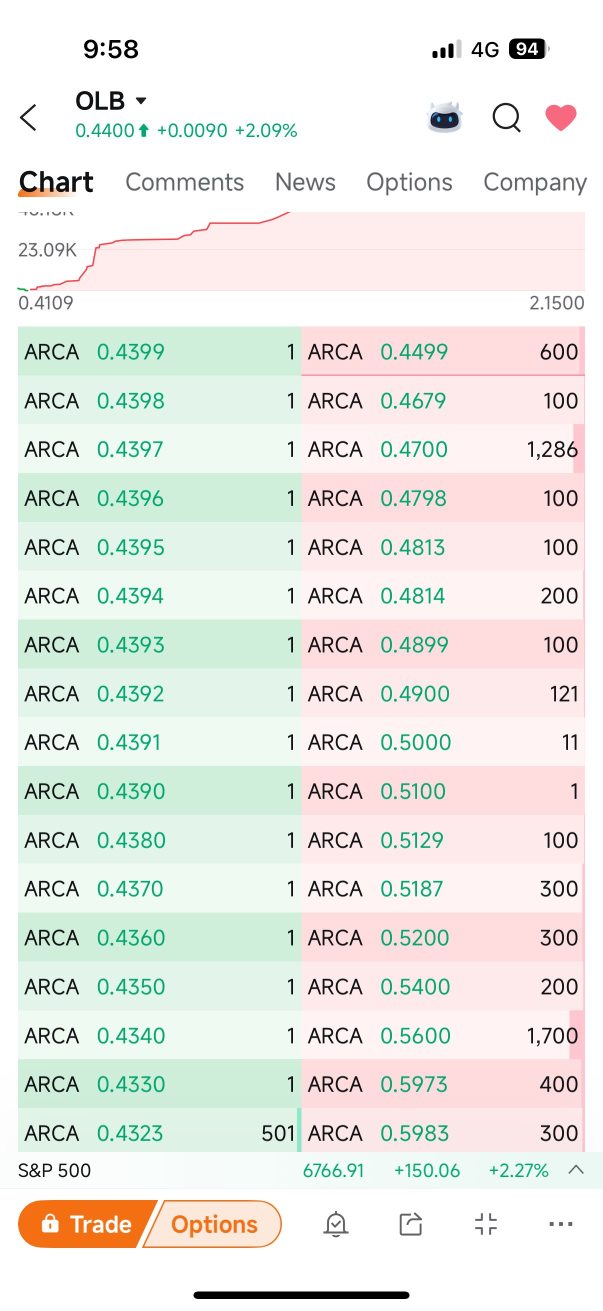The height and width of the screenshot is (1311, 603).
Task: Share this stock page
Action: tap(410, 1224)
